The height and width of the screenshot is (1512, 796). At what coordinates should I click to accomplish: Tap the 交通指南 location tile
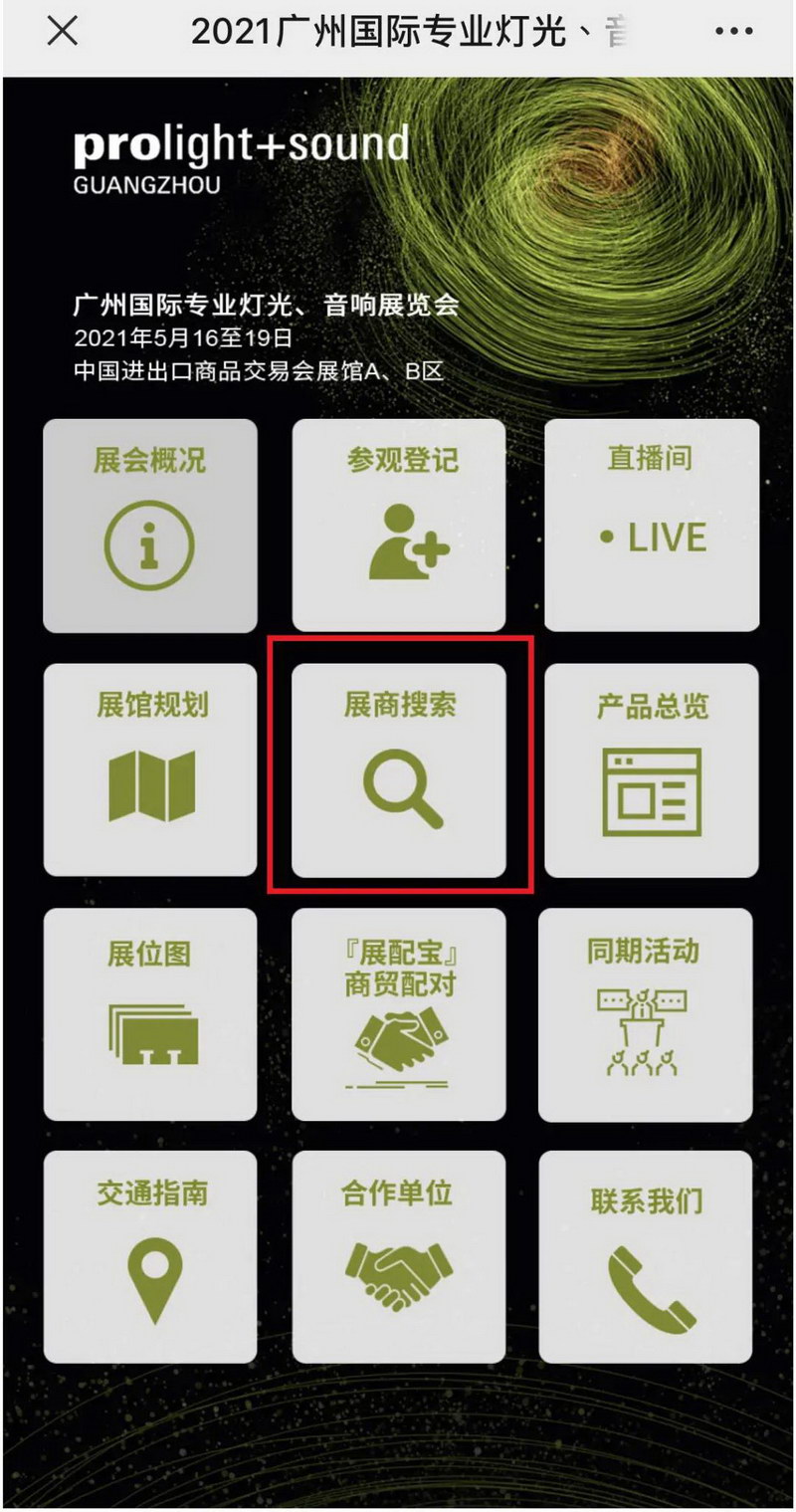[x=150, y=1256]
